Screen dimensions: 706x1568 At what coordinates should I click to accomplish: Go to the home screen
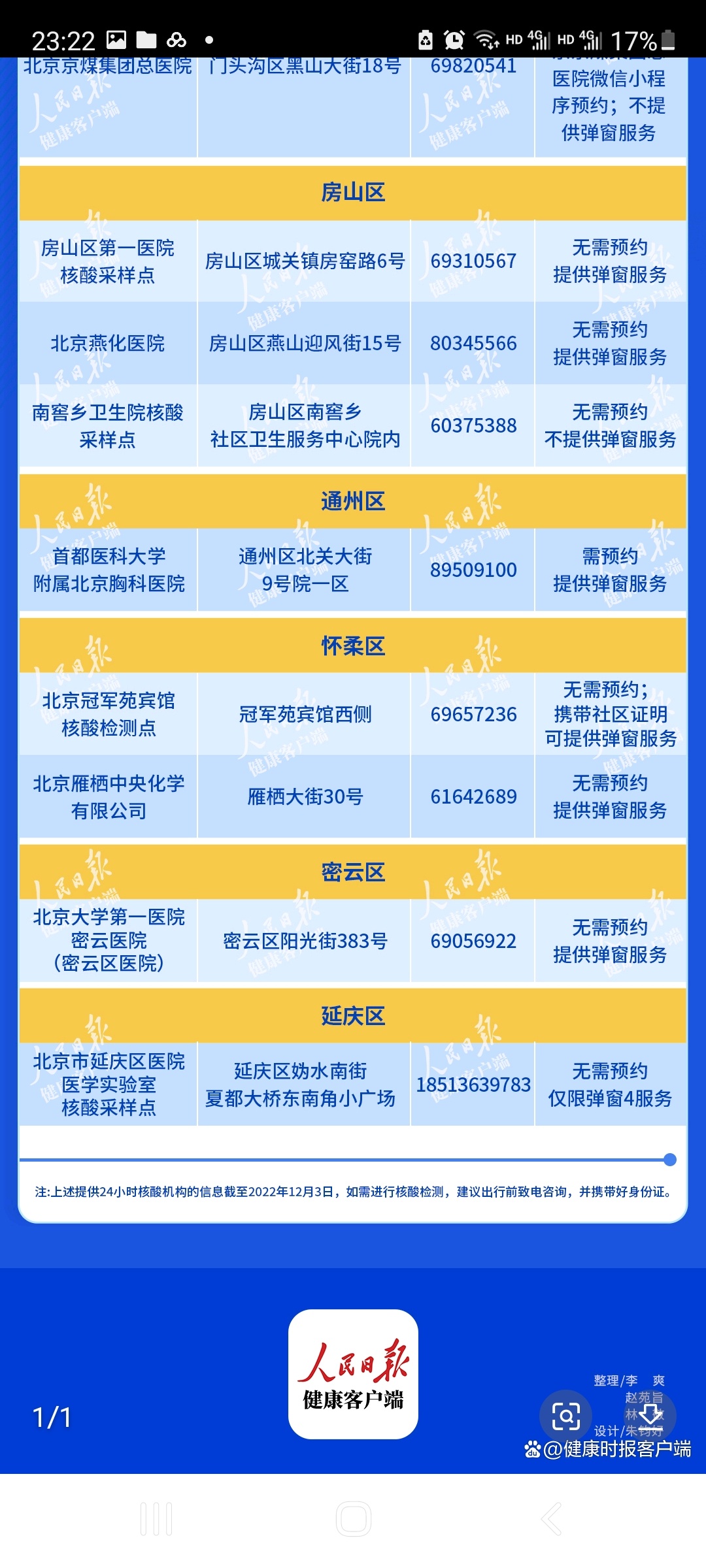point(353,1518)
